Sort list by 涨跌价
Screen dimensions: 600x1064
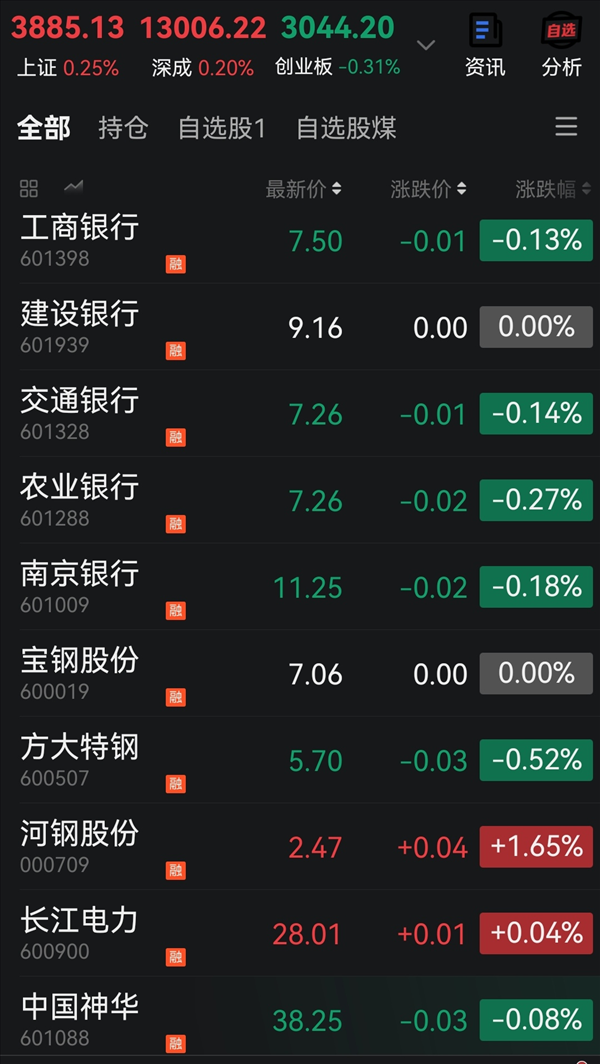(x=428, y=189)
